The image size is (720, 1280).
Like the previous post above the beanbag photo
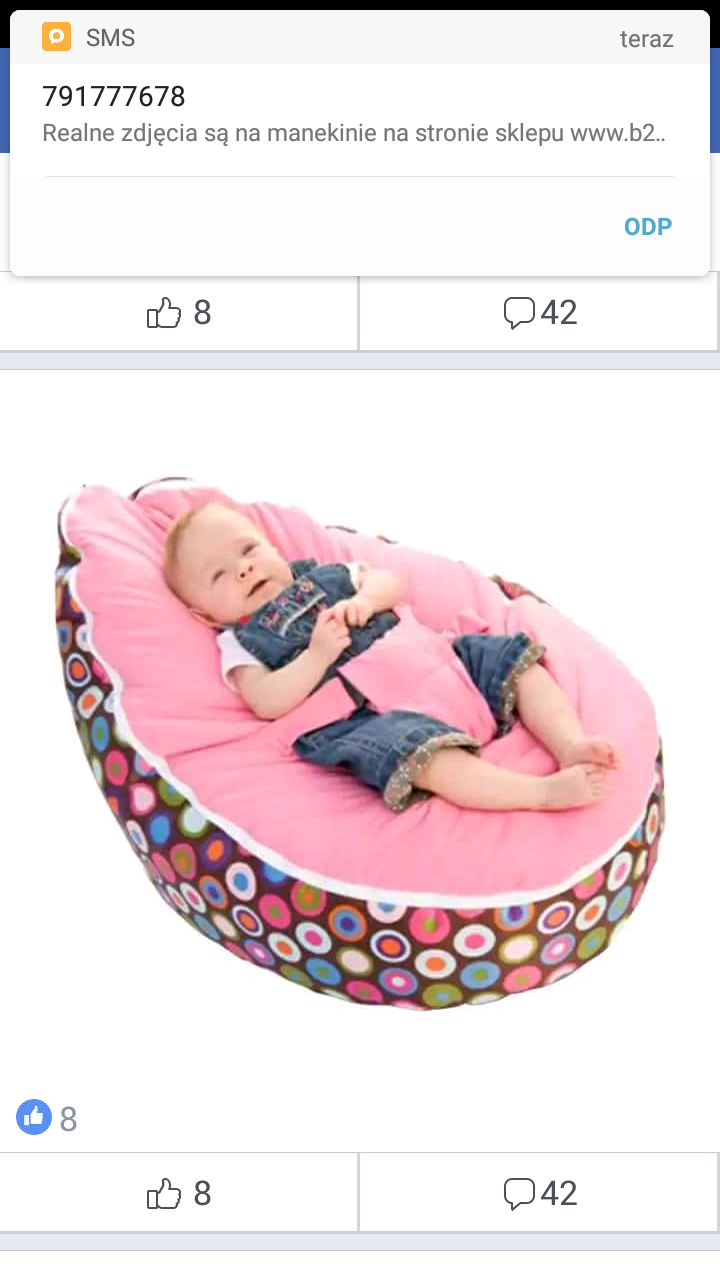click(179, 313)
